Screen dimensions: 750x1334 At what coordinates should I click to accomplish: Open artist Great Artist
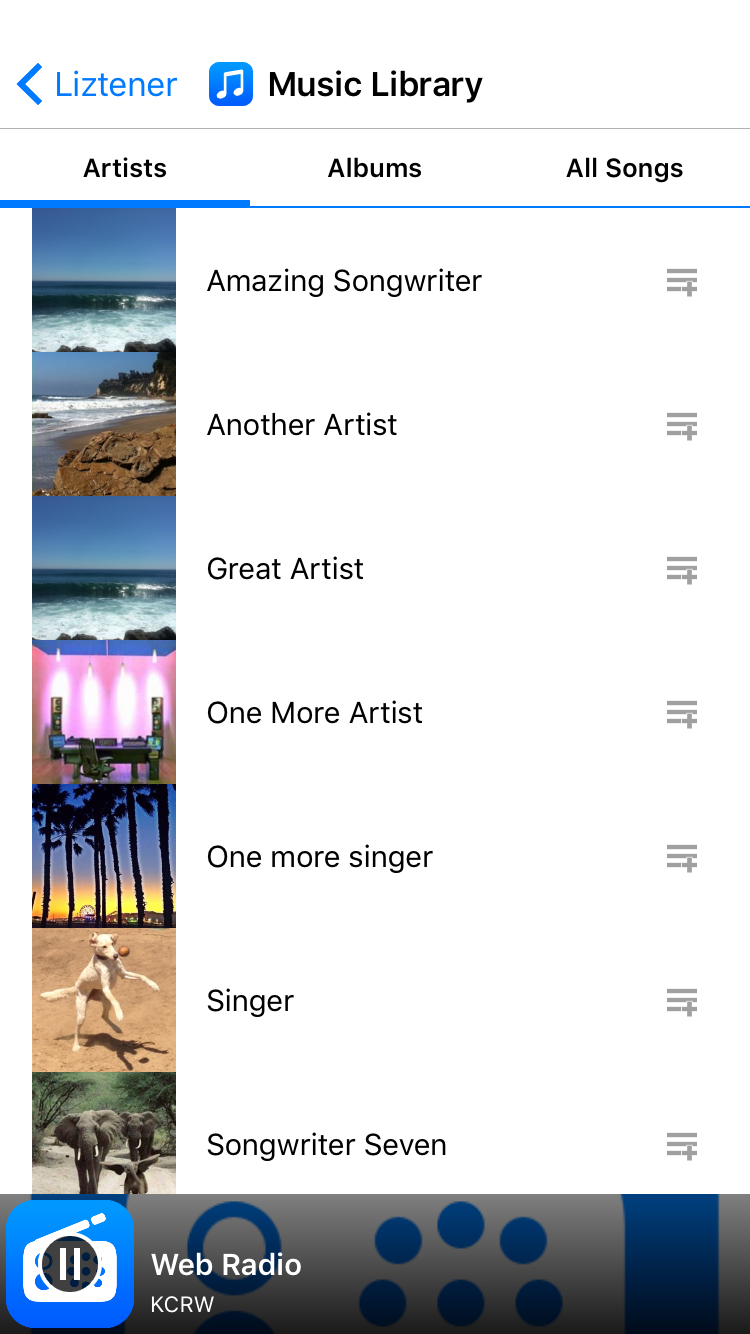285,569
